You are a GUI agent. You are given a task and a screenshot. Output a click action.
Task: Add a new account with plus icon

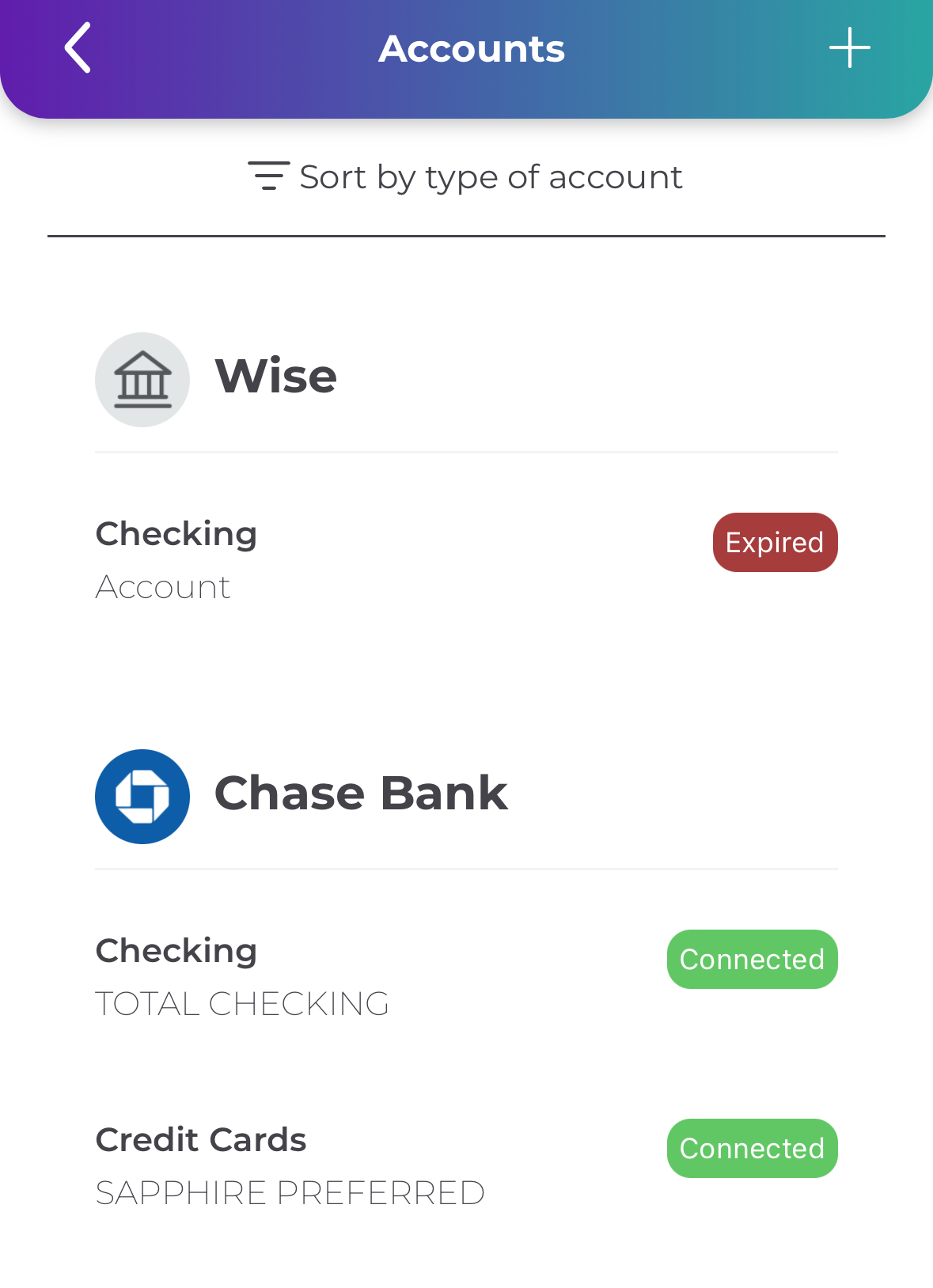849,48
